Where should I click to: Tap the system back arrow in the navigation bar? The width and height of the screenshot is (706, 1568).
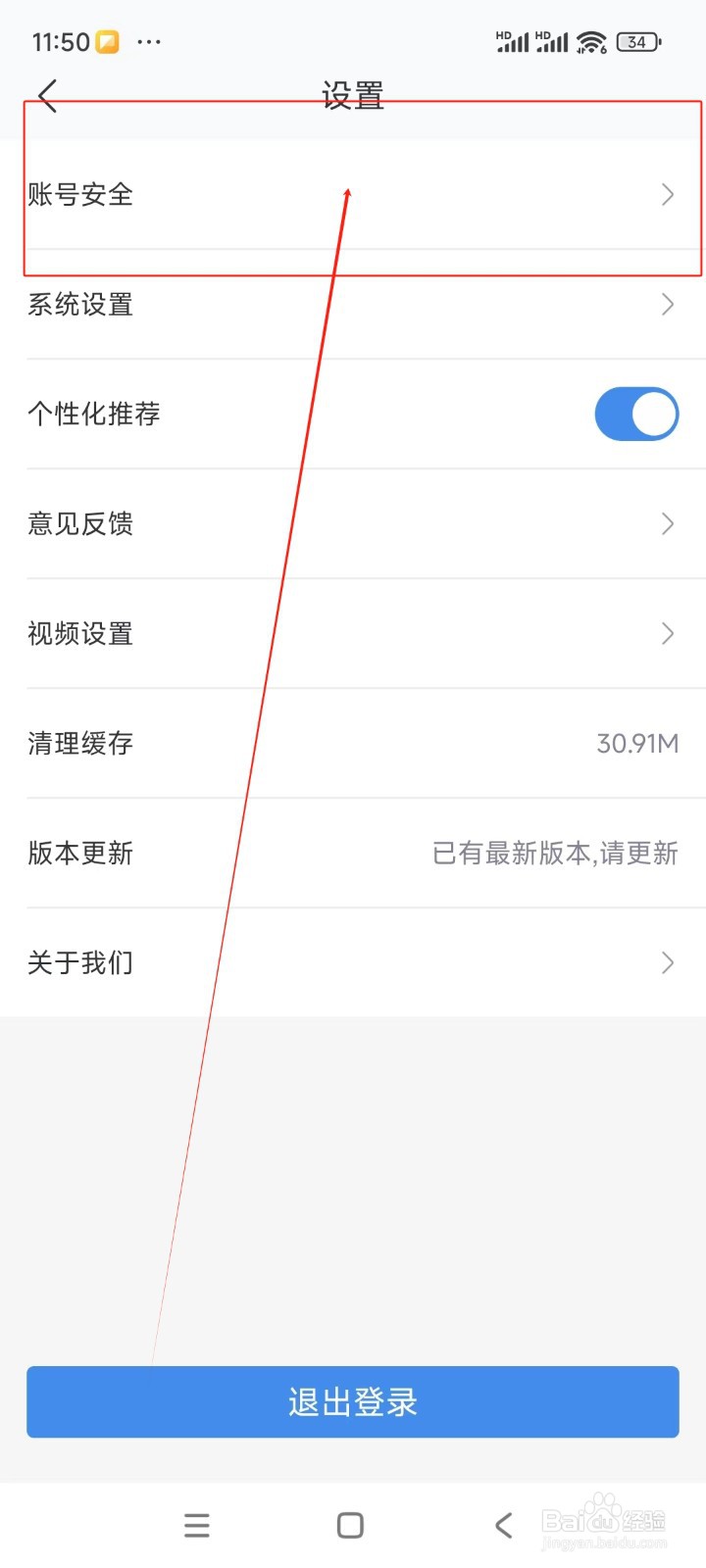503,1525
